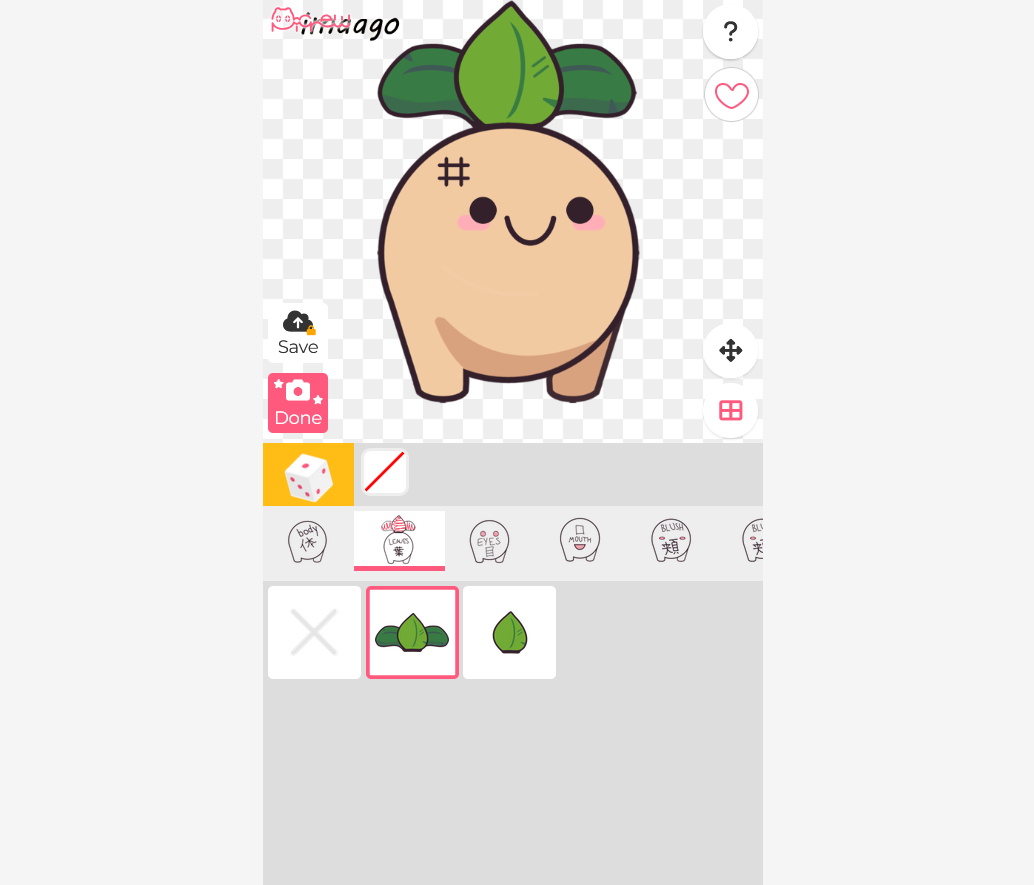Randomize the character with the dice
Viewport: 1034px width, 885px height.
(308, 475)
